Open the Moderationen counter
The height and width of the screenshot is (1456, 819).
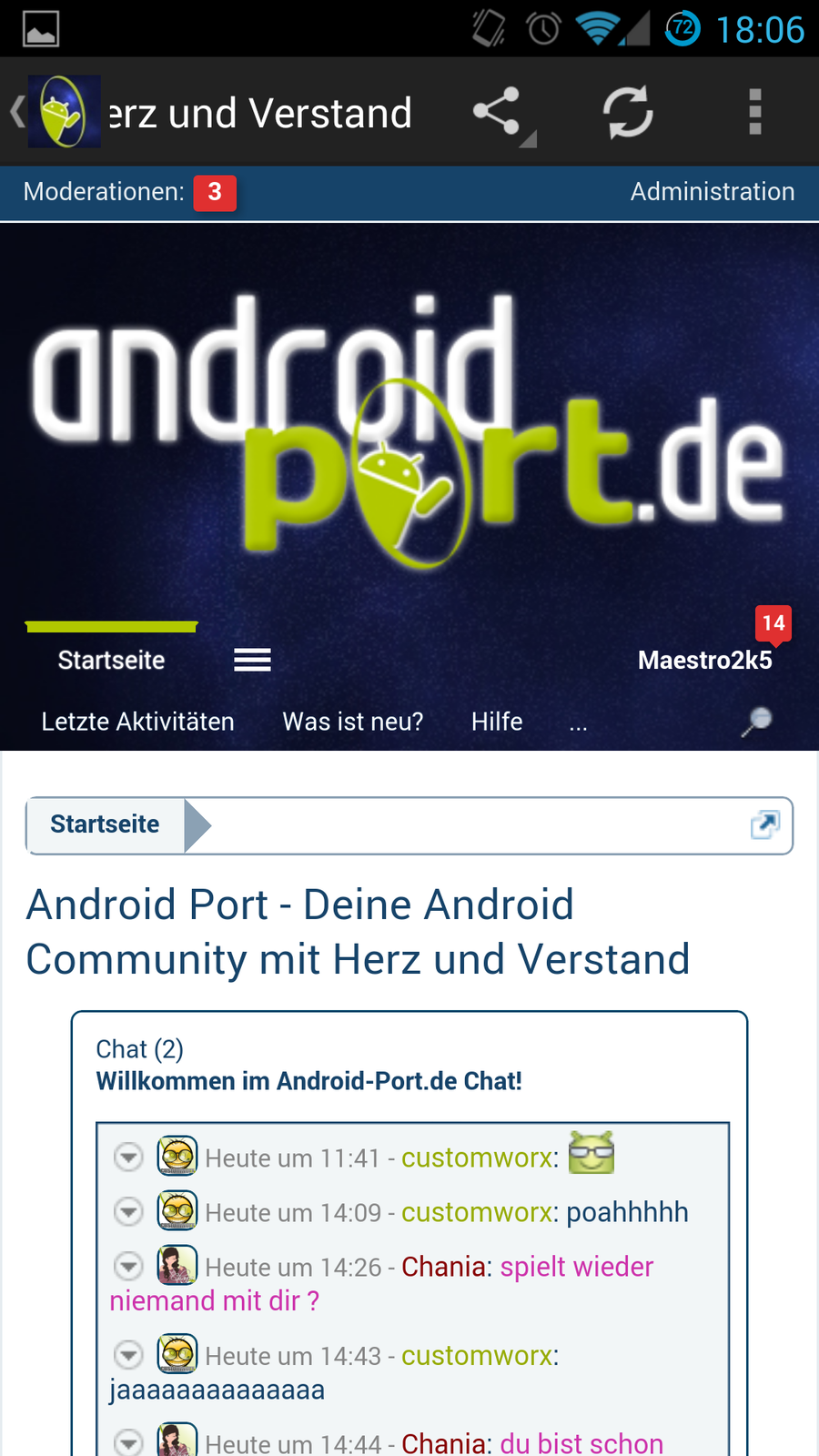214,192
